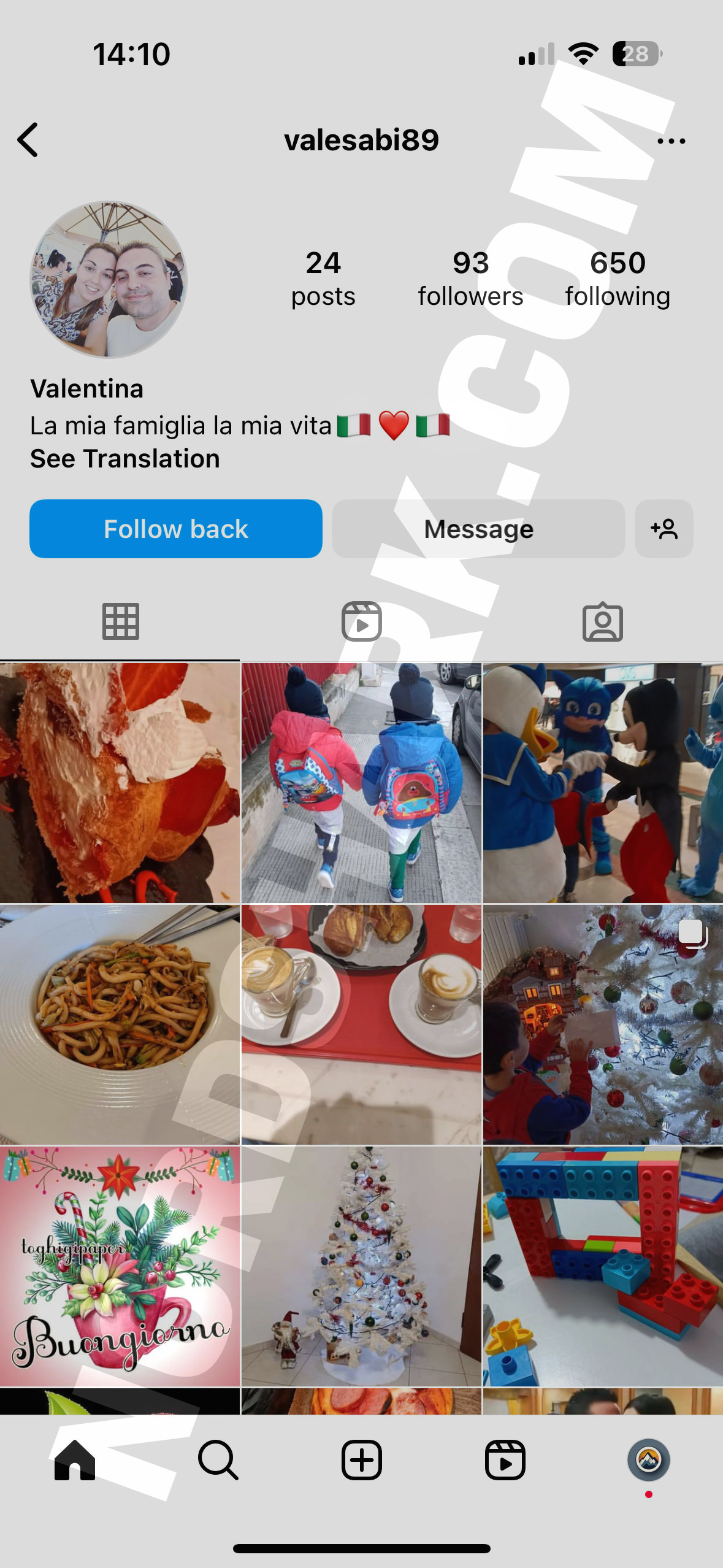Open the 650 following list
Screen dimensions: 723x1568
pos(618,279)
